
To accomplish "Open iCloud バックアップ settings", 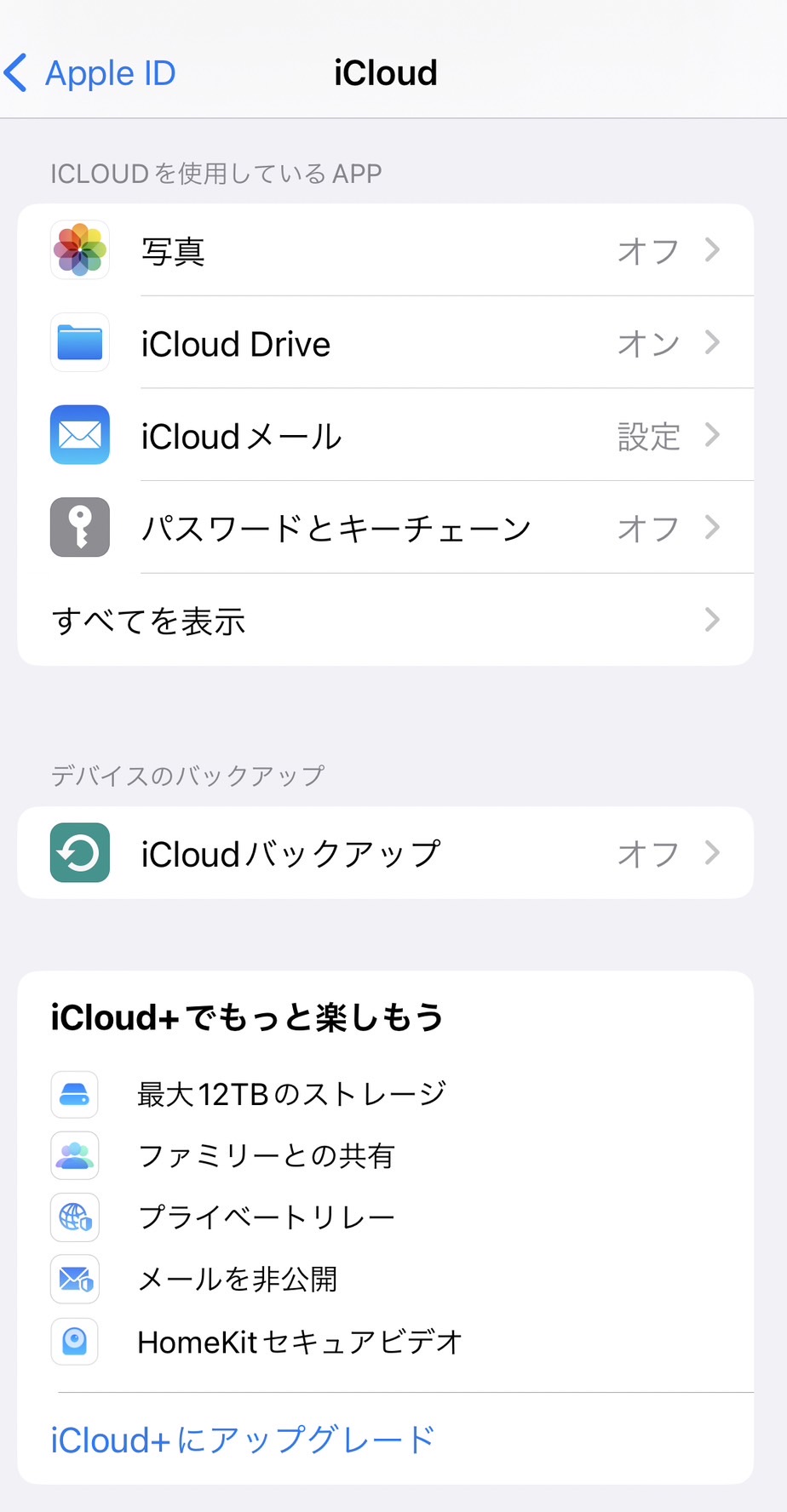I will [385, 853].
